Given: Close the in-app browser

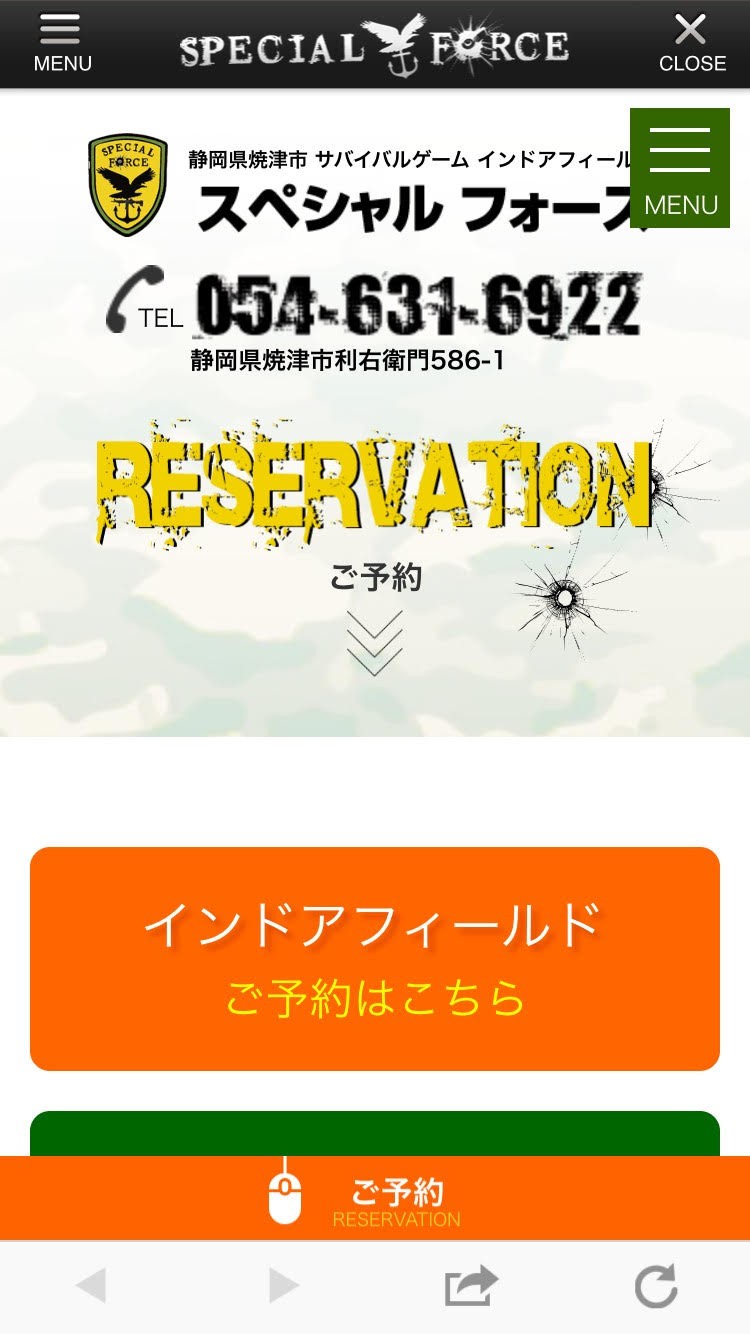Looking at the screenshot, I should point(691,44).
